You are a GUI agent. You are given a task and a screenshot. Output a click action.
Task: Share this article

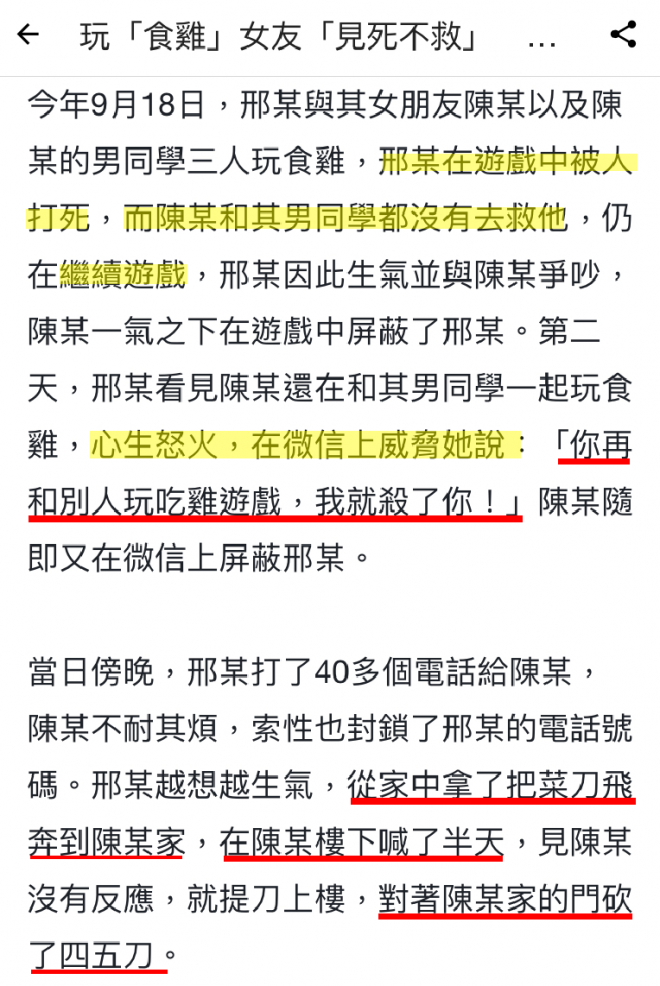click(x=623, y=35)
